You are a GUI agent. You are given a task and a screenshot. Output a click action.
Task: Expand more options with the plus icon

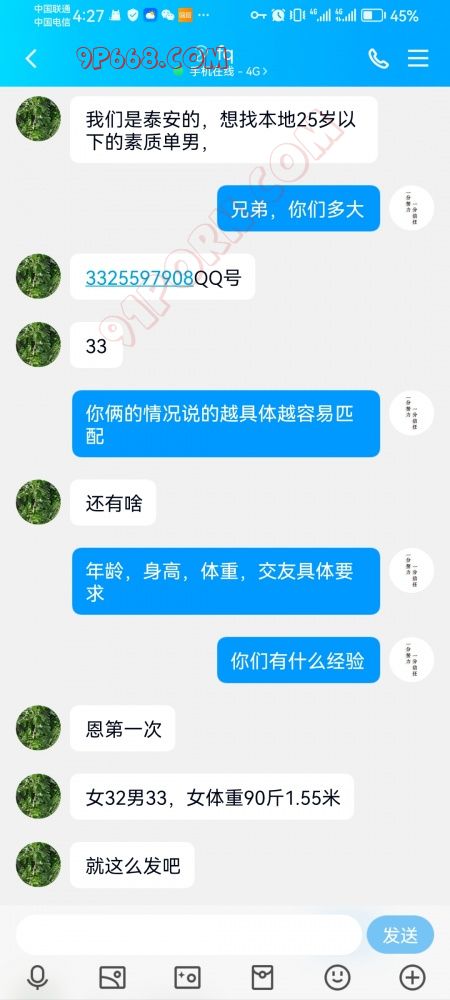[412, 976]
